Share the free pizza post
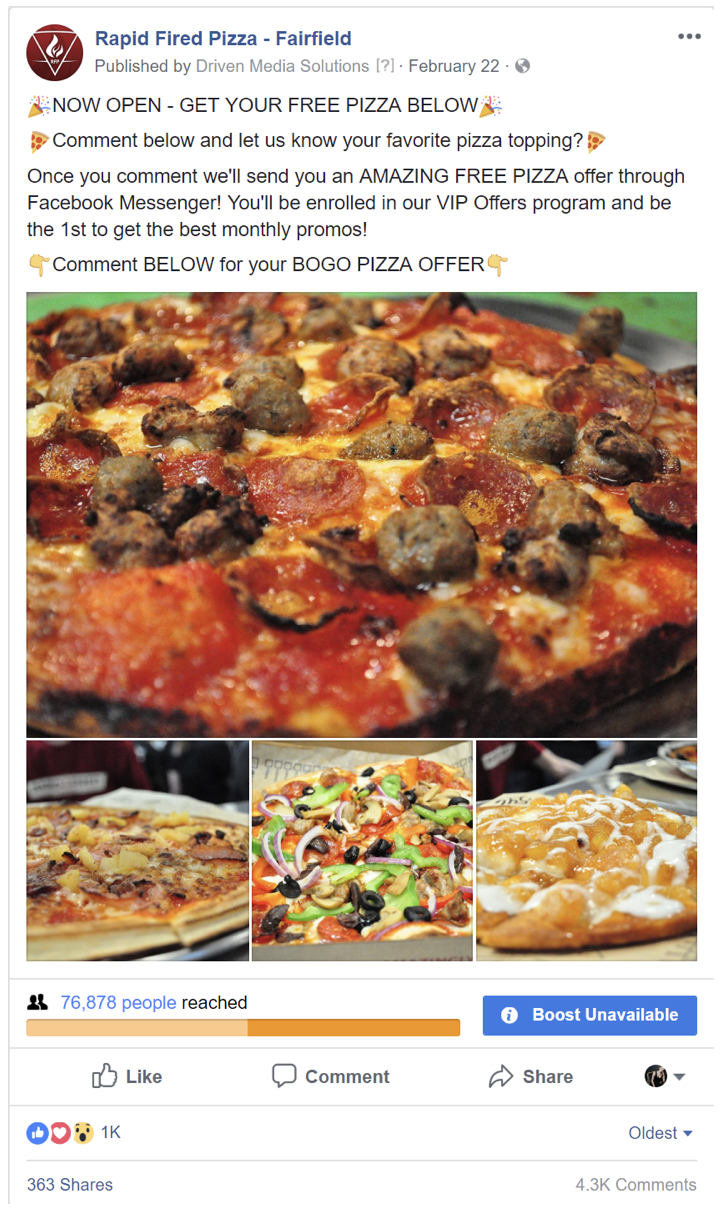The image size is (724, 1212). coord(531,1076)
